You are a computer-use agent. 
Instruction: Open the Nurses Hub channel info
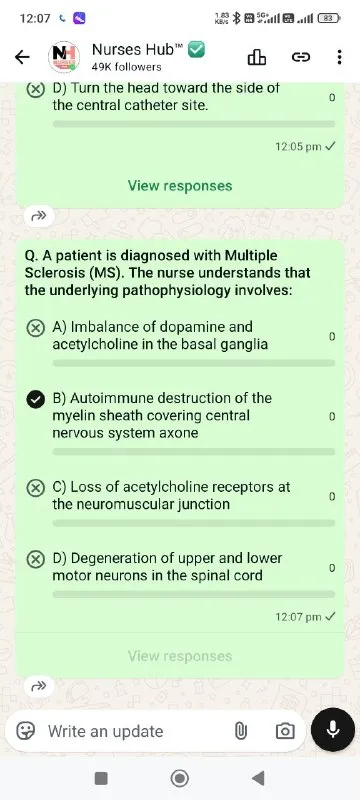tap(126, 57)
